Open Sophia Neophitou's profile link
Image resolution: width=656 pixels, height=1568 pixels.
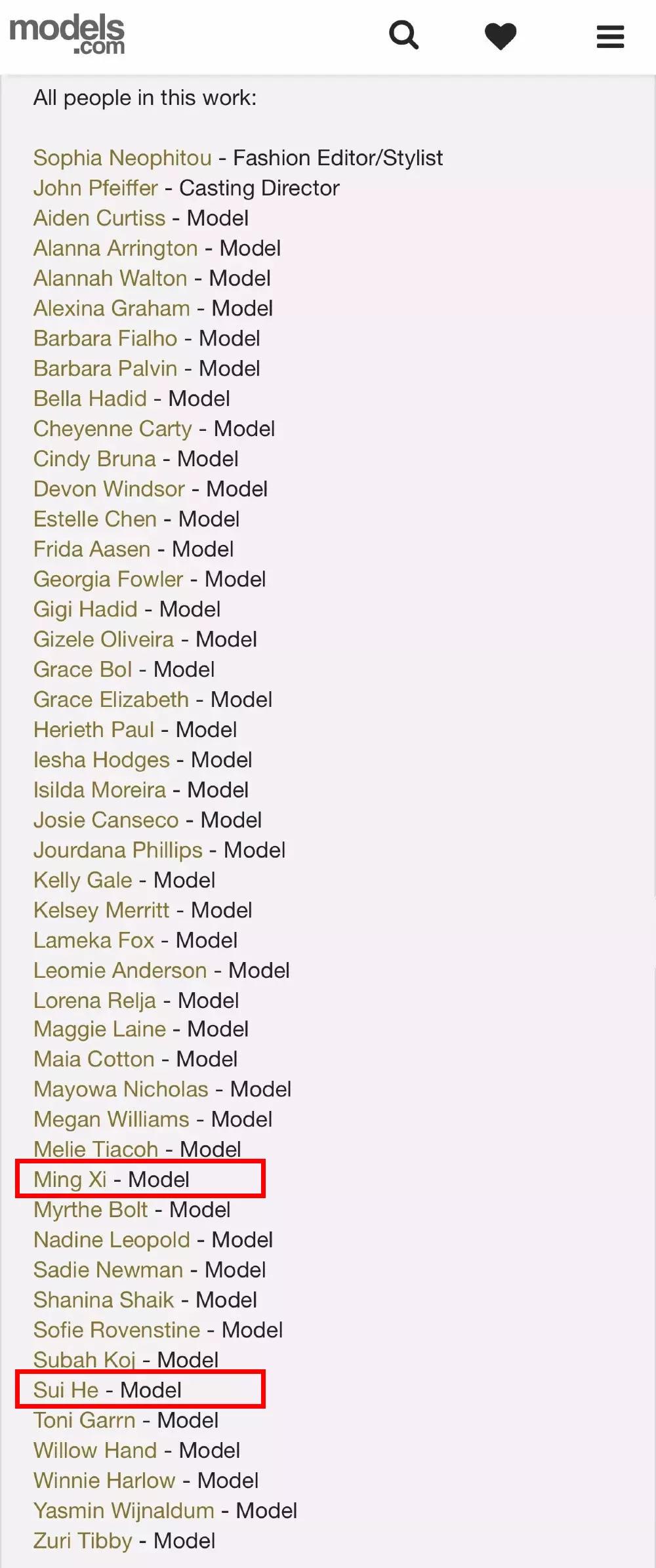click(123, 158)
